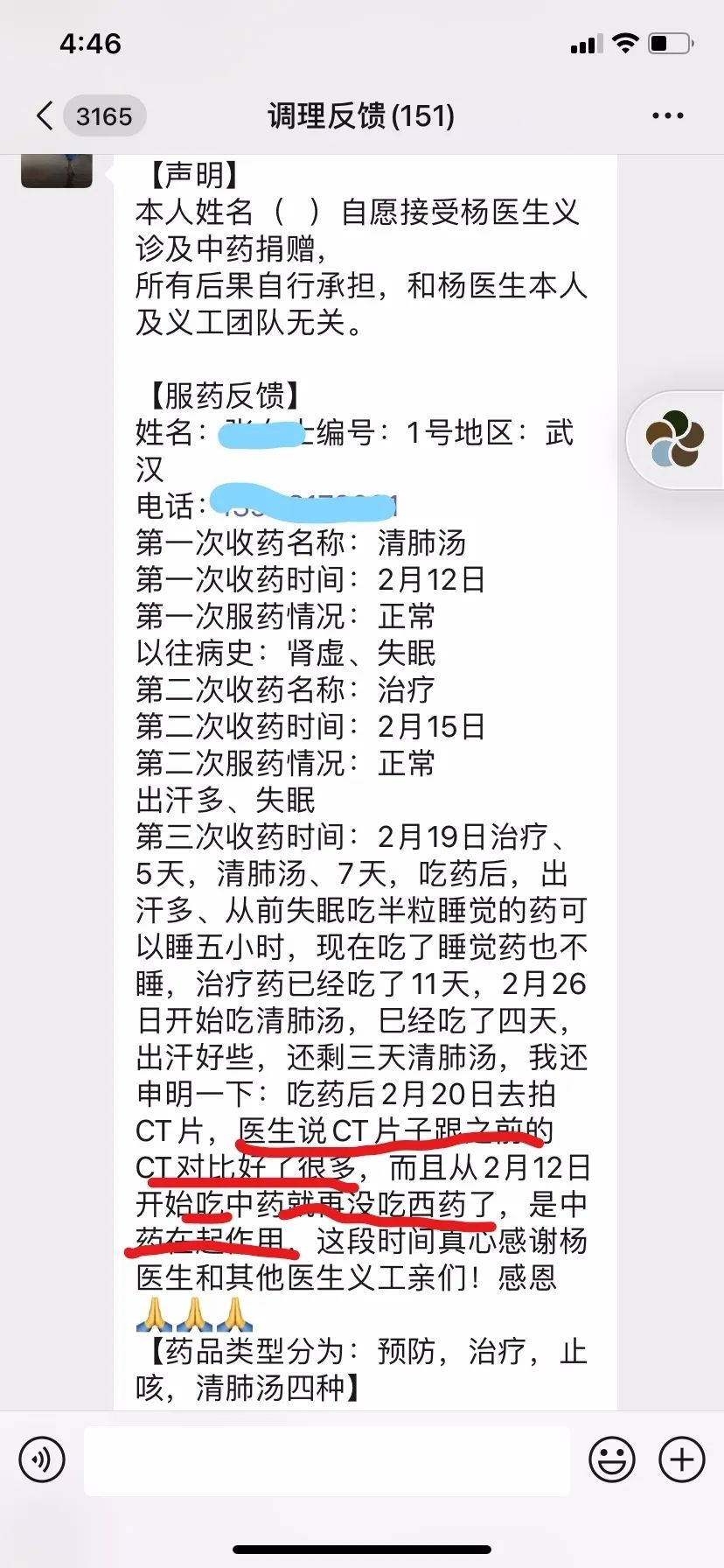Open the emoji sticker panel
The width and height of the screenshot is (724, 1568).
[611, 1459]
